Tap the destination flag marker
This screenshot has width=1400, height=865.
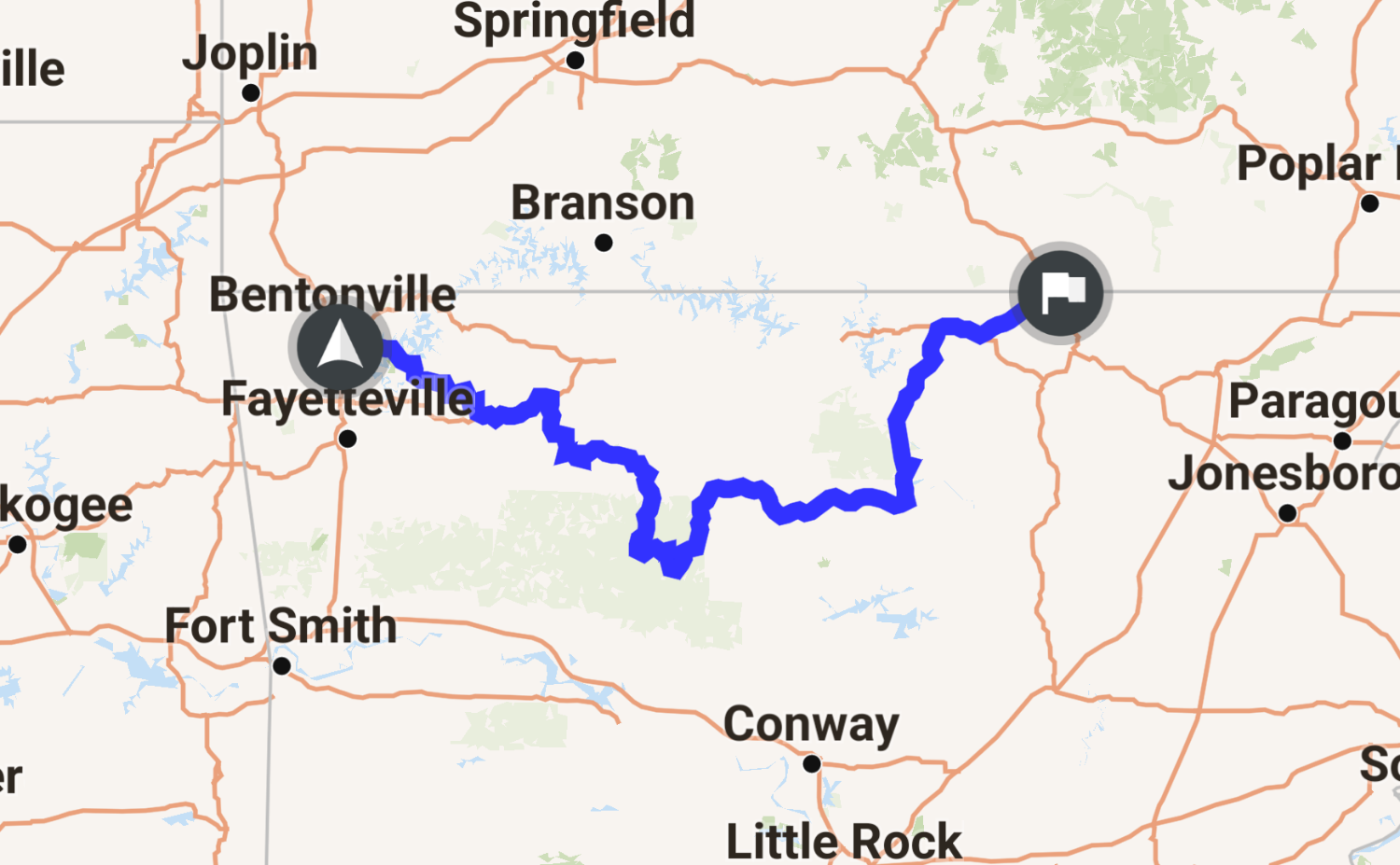click(1060, 293)
